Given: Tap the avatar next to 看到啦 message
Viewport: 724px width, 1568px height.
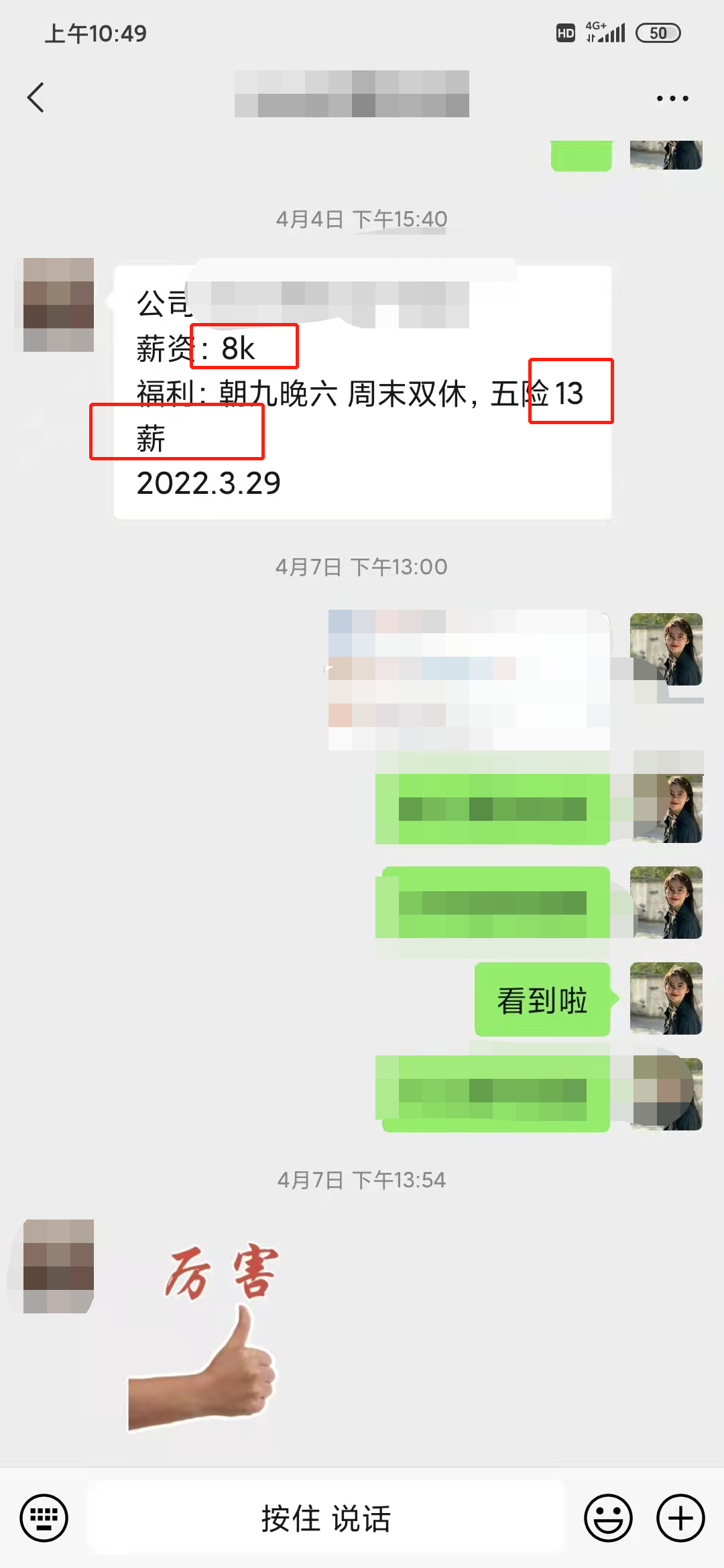Looking at the screenshot, I should pyautogui.click(x=666, y=998).
